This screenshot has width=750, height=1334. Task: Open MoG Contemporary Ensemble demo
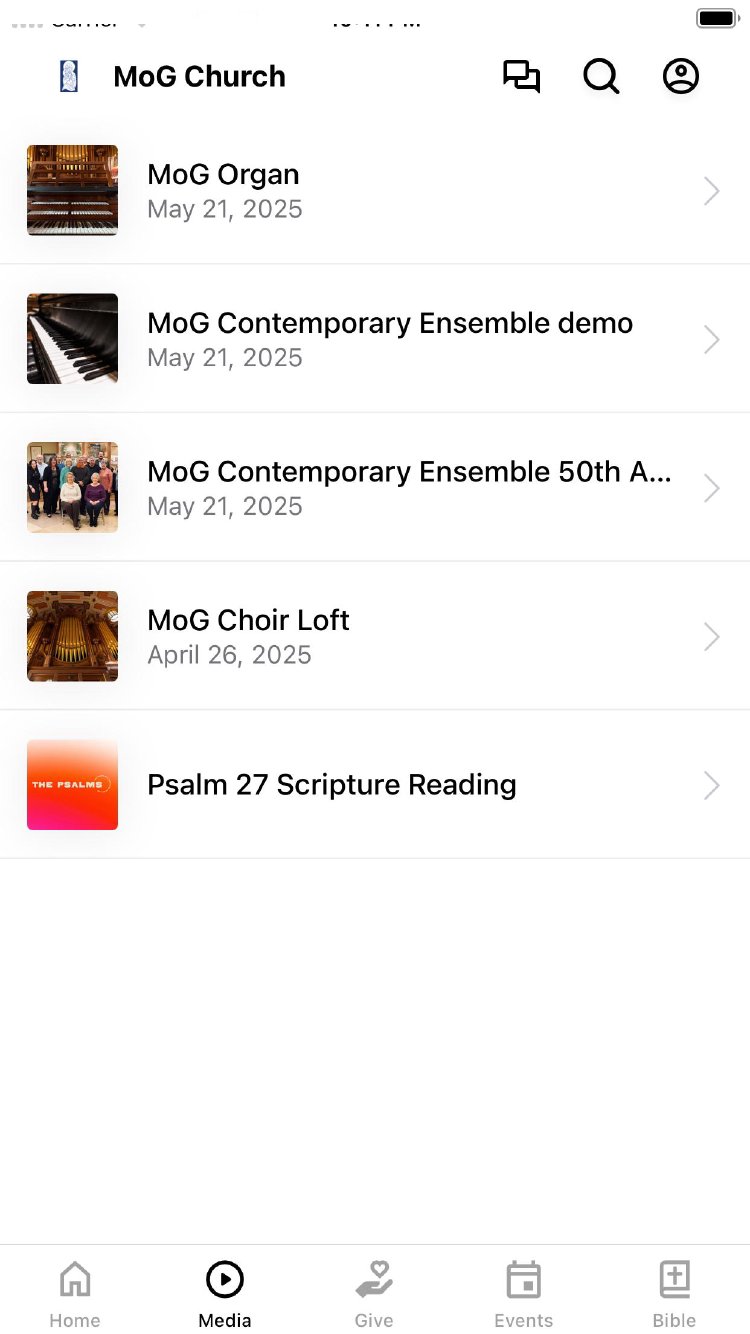[x=374, y=340]
